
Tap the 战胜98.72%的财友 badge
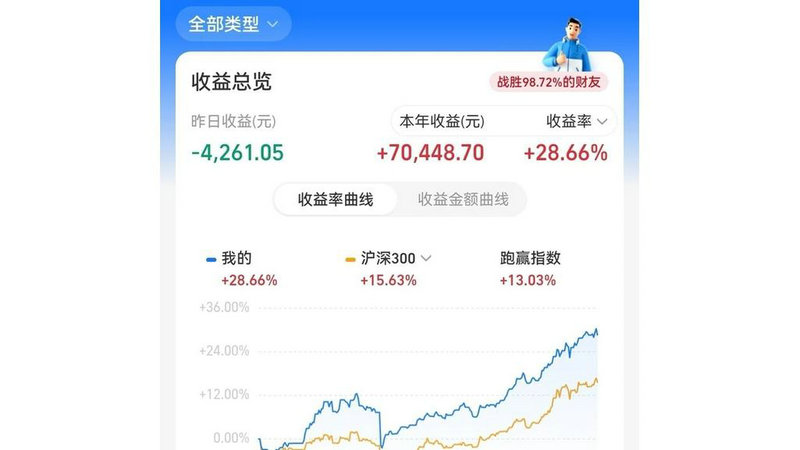pyautogui.click(x=549, y=81)
